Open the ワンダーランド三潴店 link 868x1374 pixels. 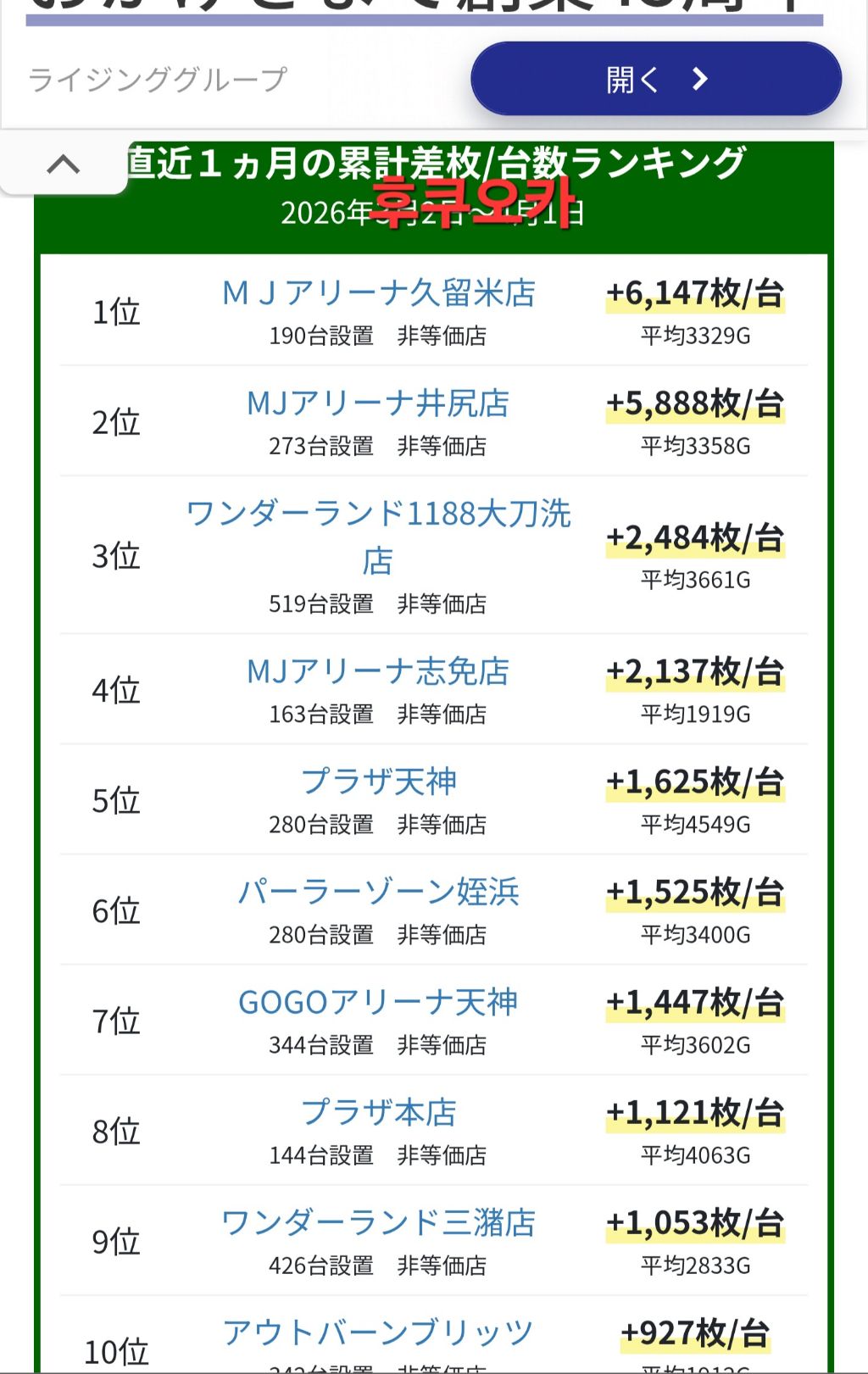(378, 1222)
